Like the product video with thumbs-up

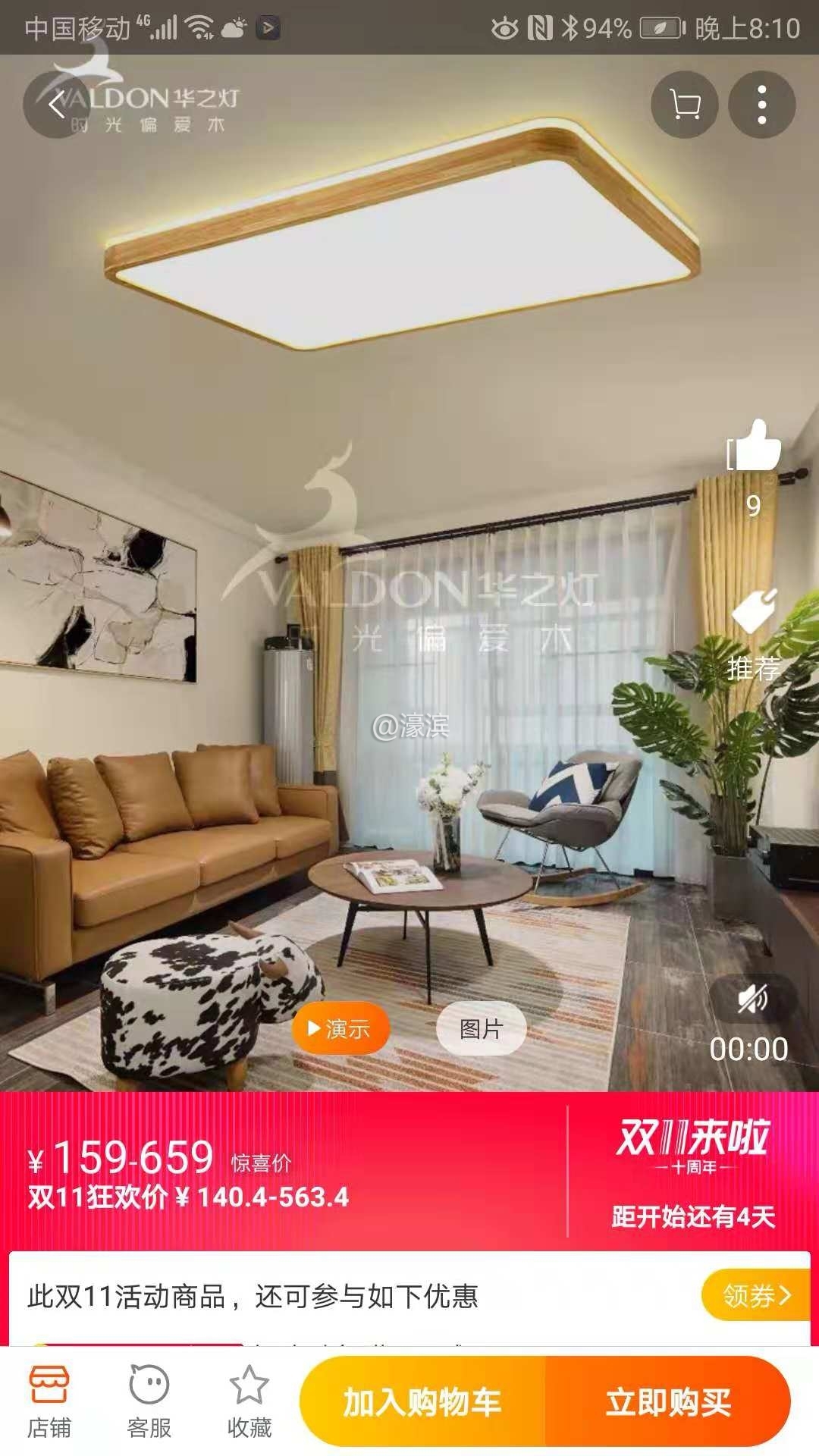[754, 447]
